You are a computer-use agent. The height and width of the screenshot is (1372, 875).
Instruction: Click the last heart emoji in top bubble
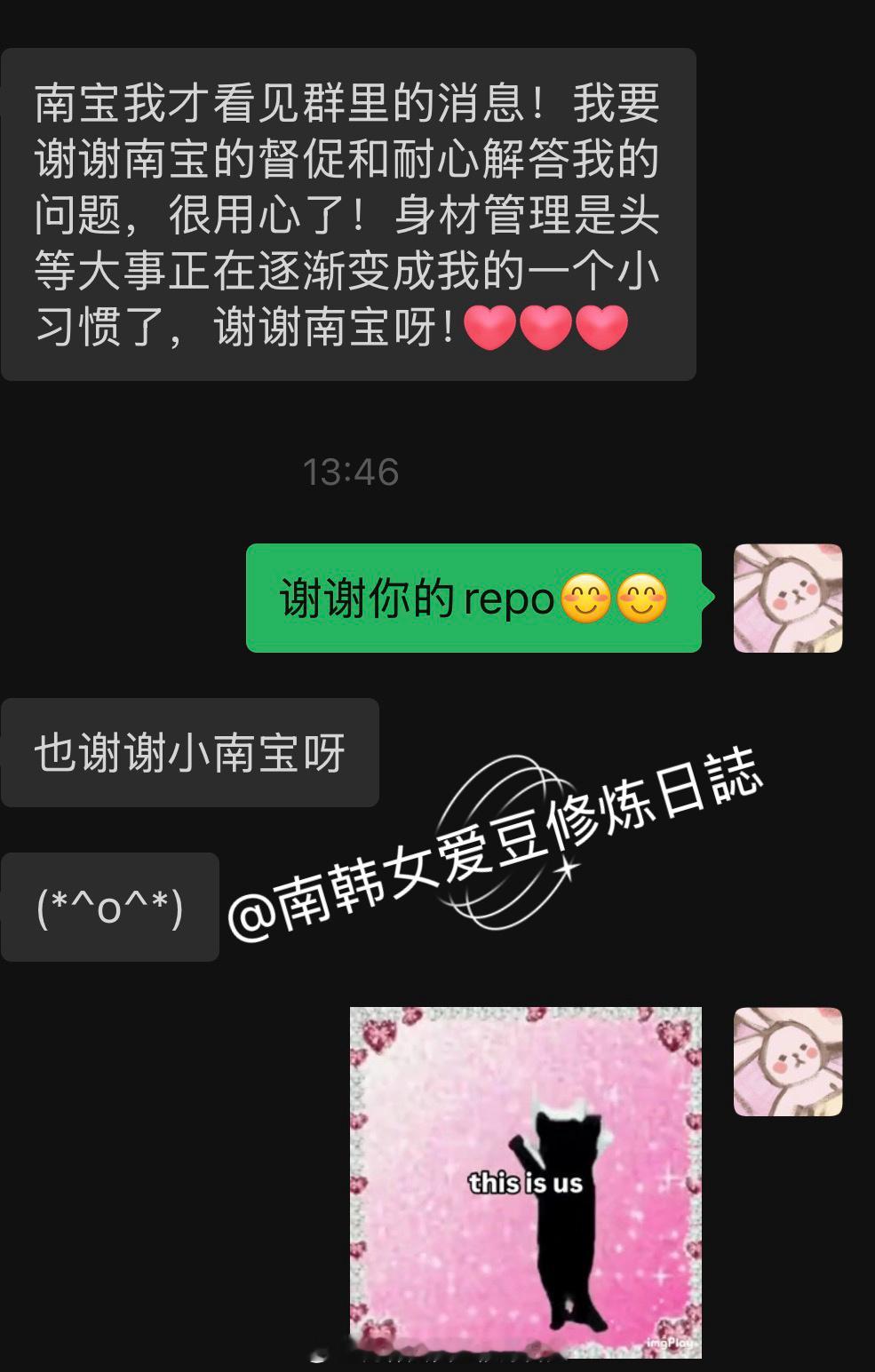(x=601, y=328)
